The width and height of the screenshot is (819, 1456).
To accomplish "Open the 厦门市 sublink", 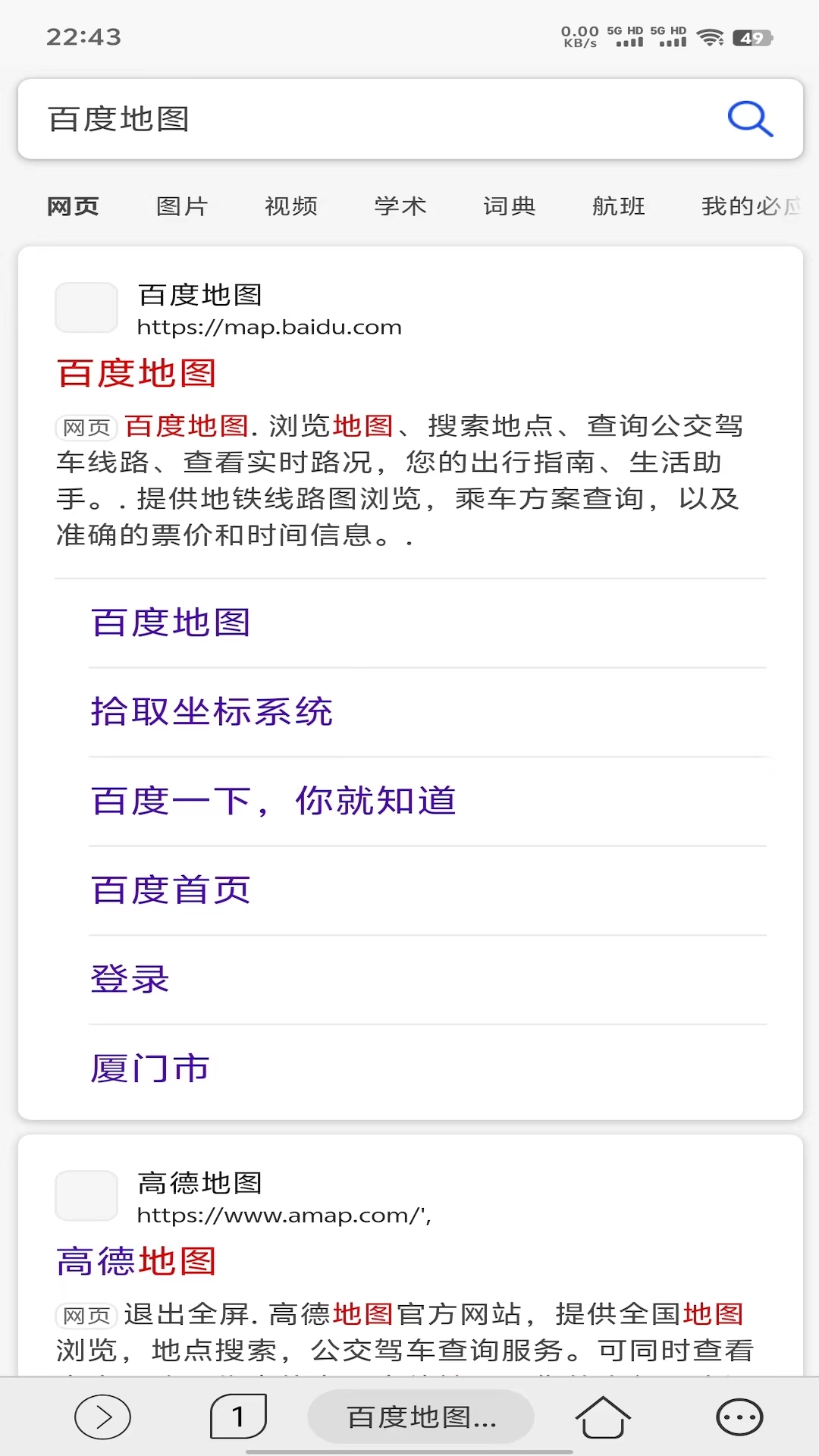I will coord(150,1068).
